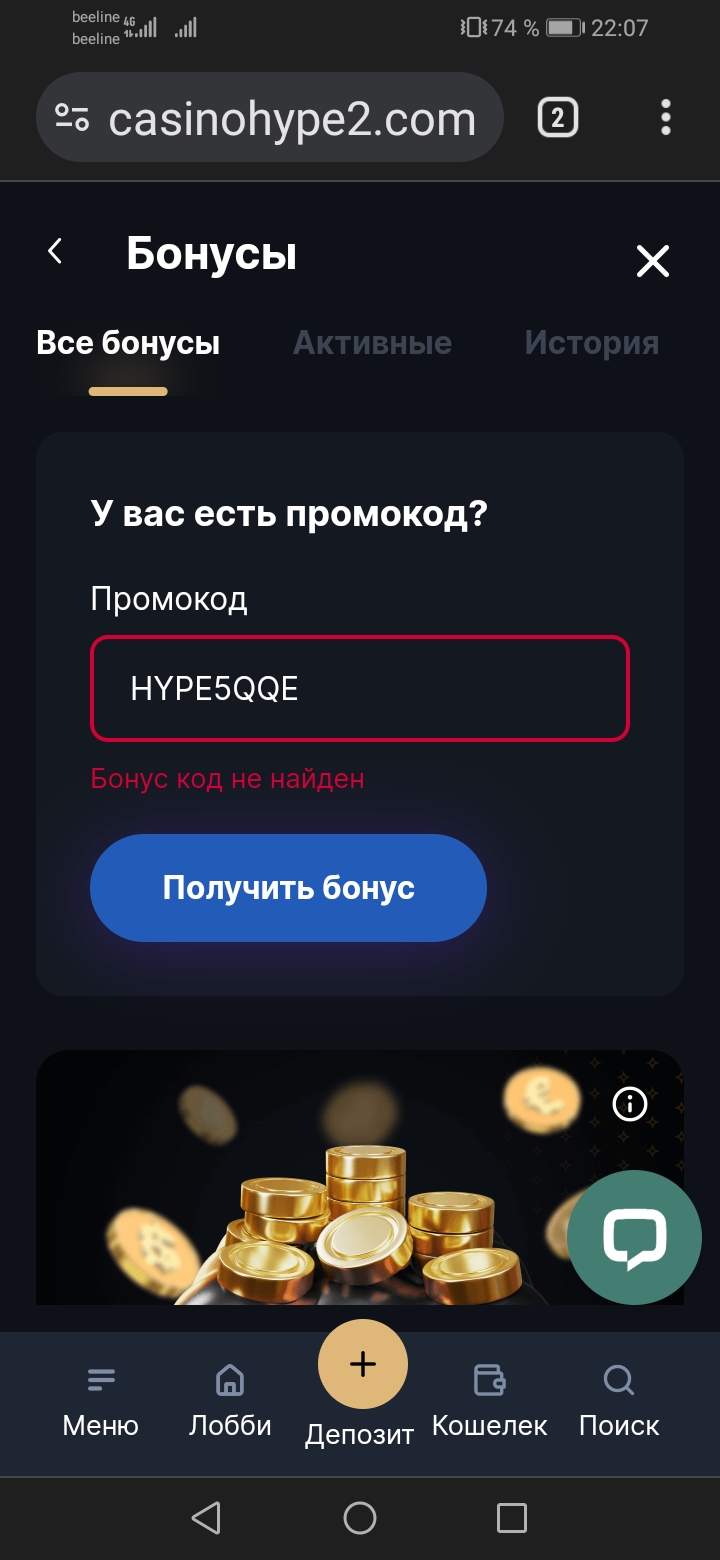Open the Меню navigation item
The height and width of the screenshot is (1560, 720).
point(101,1402)
